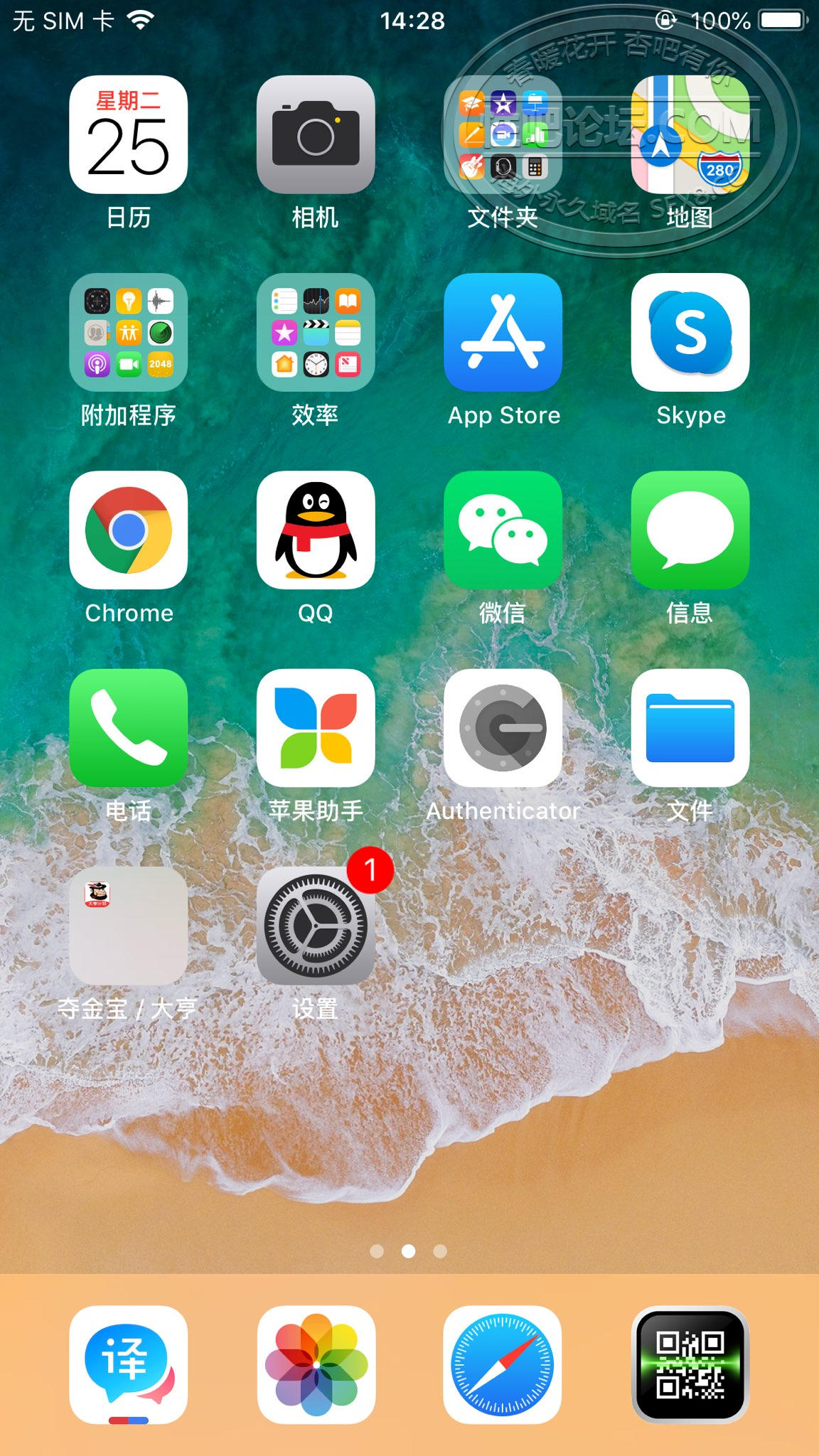Open the 电话 phone app
This screenshot has width=819, height=1456.
click(128, 728)
